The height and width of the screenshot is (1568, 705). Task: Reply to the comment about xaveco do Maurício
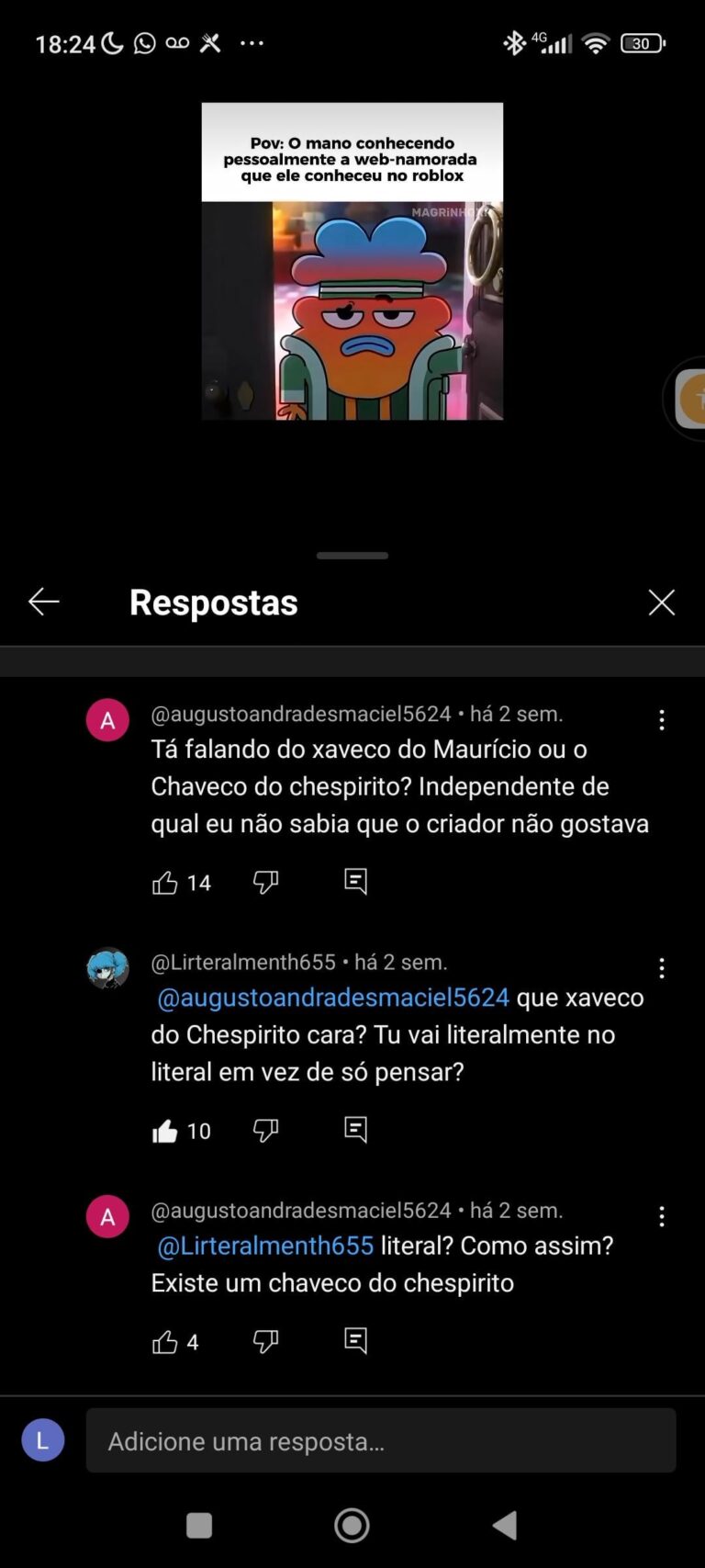[355, 882]
